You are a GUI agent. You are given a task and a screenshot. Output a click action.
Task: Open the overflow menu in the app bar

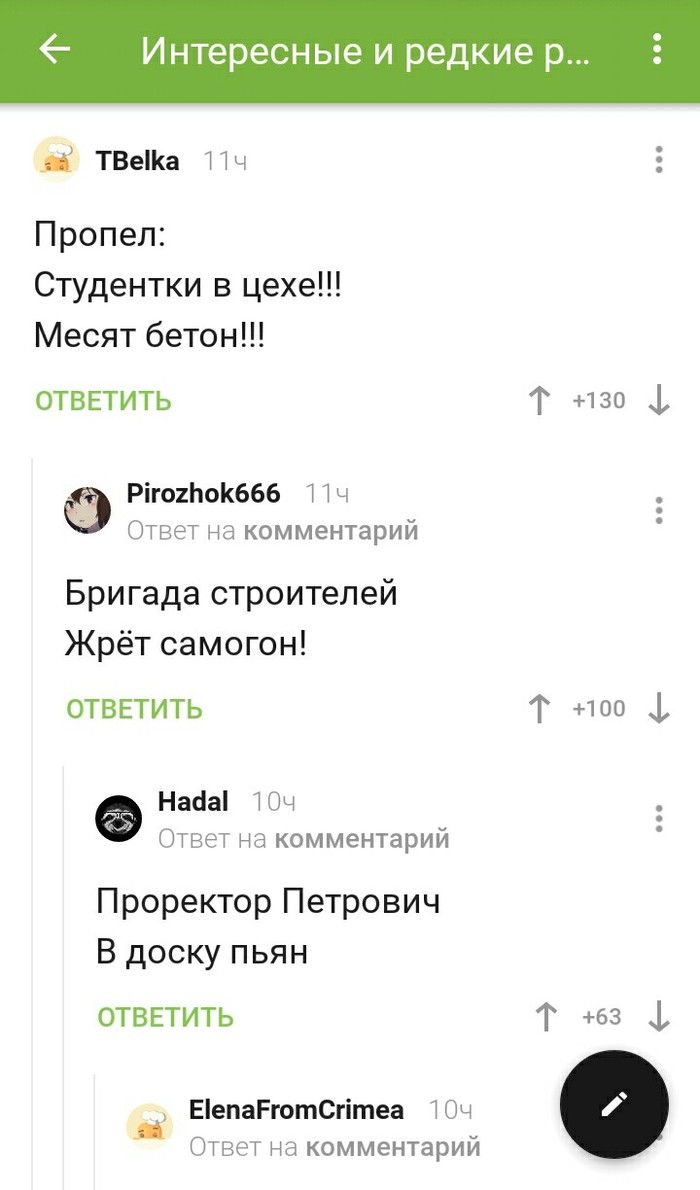tap(657, 49)
